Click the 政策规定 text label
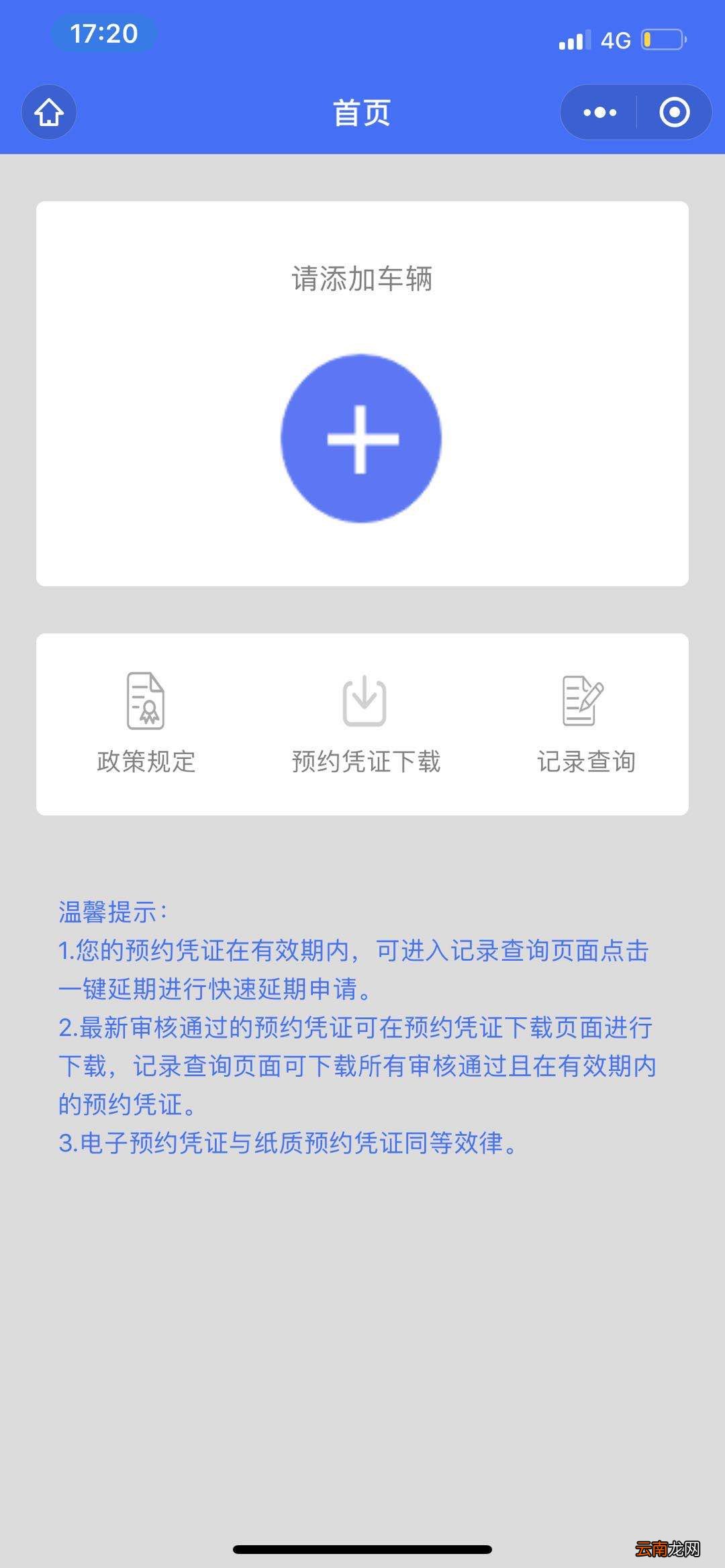The width and height of the screenshot is (725, 1568). pos(145,762)
